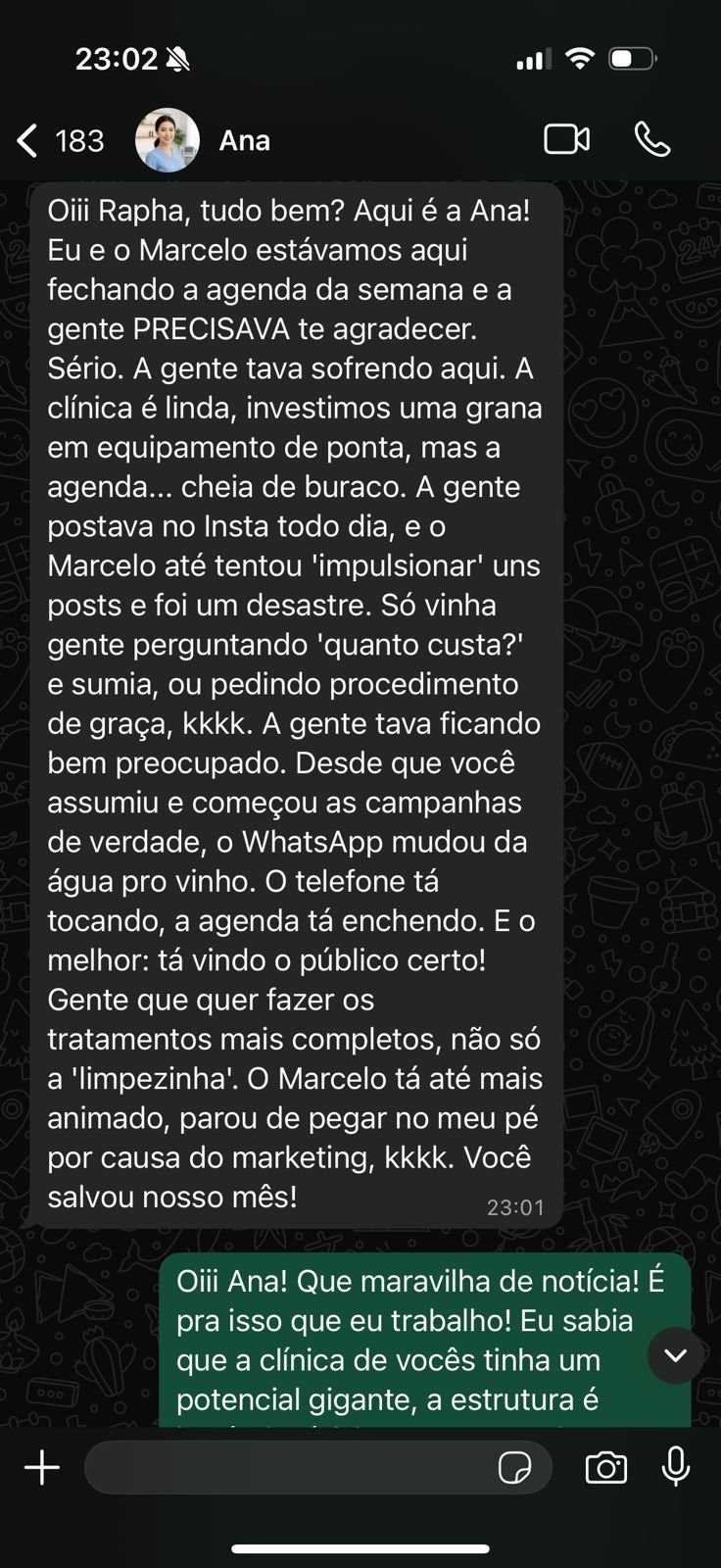Screen dimensions: 721x1568
Task: Open the camera to send a photo
Action: click(x=605, y=1467)
